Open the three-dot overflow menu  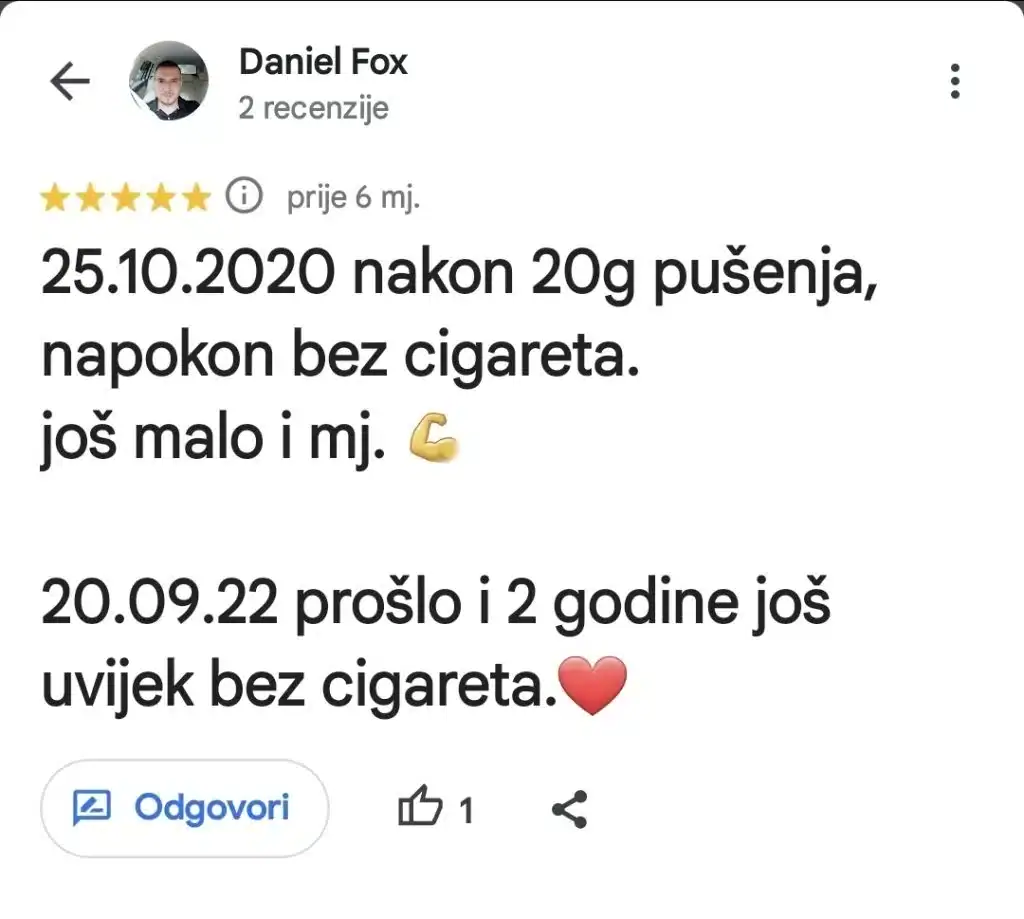point(955,82)
